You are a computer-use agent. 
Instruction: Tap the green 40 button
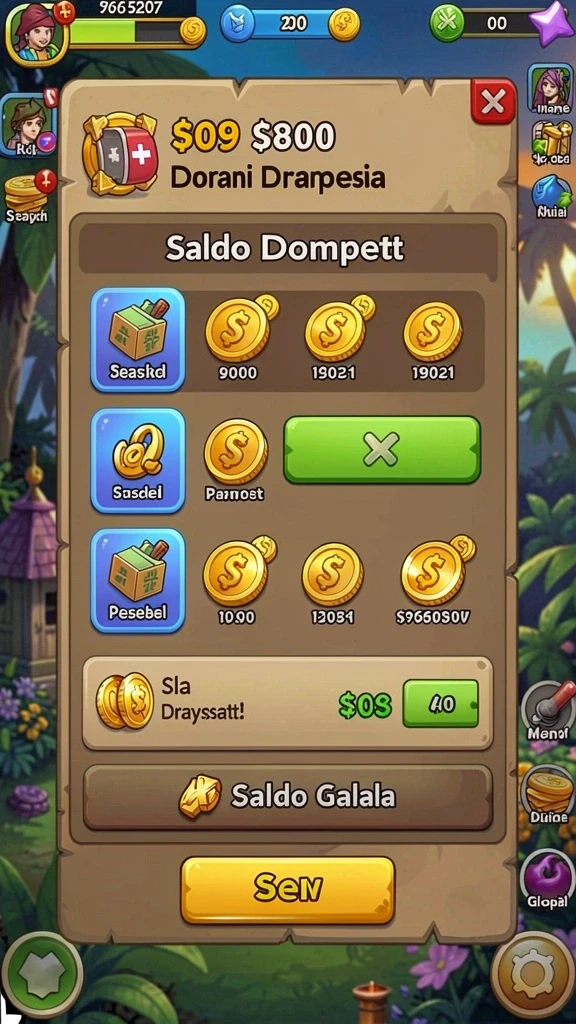click(441, 703)
